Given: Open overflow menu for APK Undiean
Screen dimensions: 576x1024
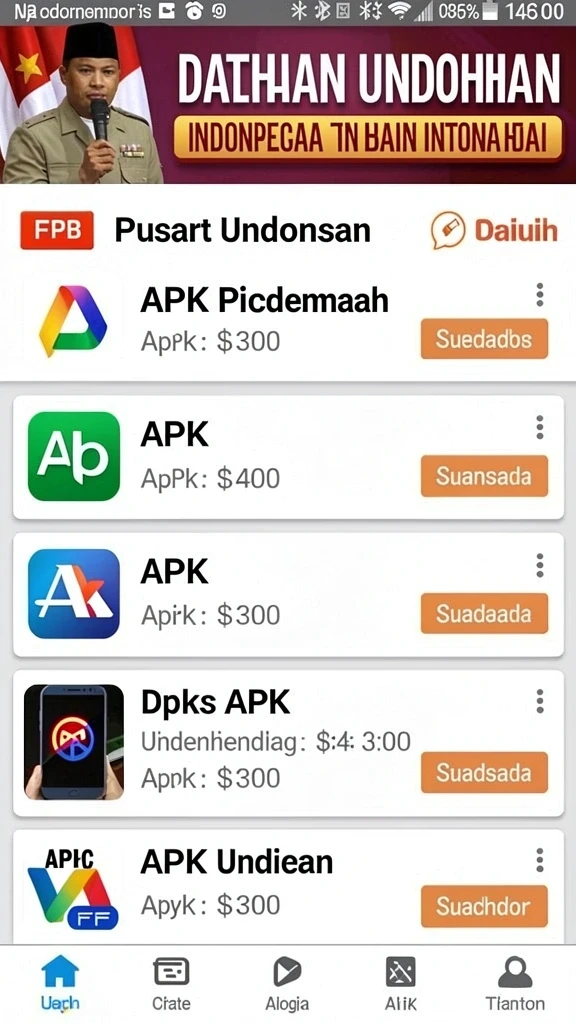Looking at the screenshot, I should tap(539, 861).
